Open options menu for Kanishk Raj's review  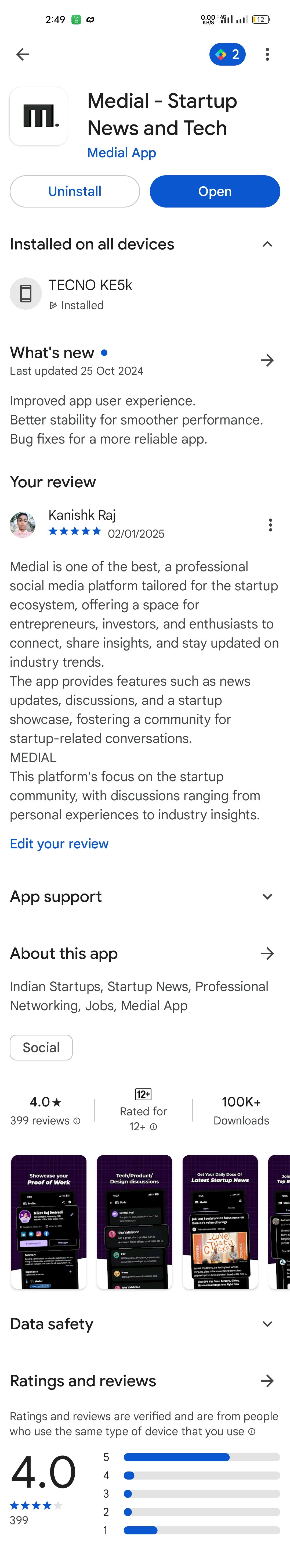click(270, 525)
